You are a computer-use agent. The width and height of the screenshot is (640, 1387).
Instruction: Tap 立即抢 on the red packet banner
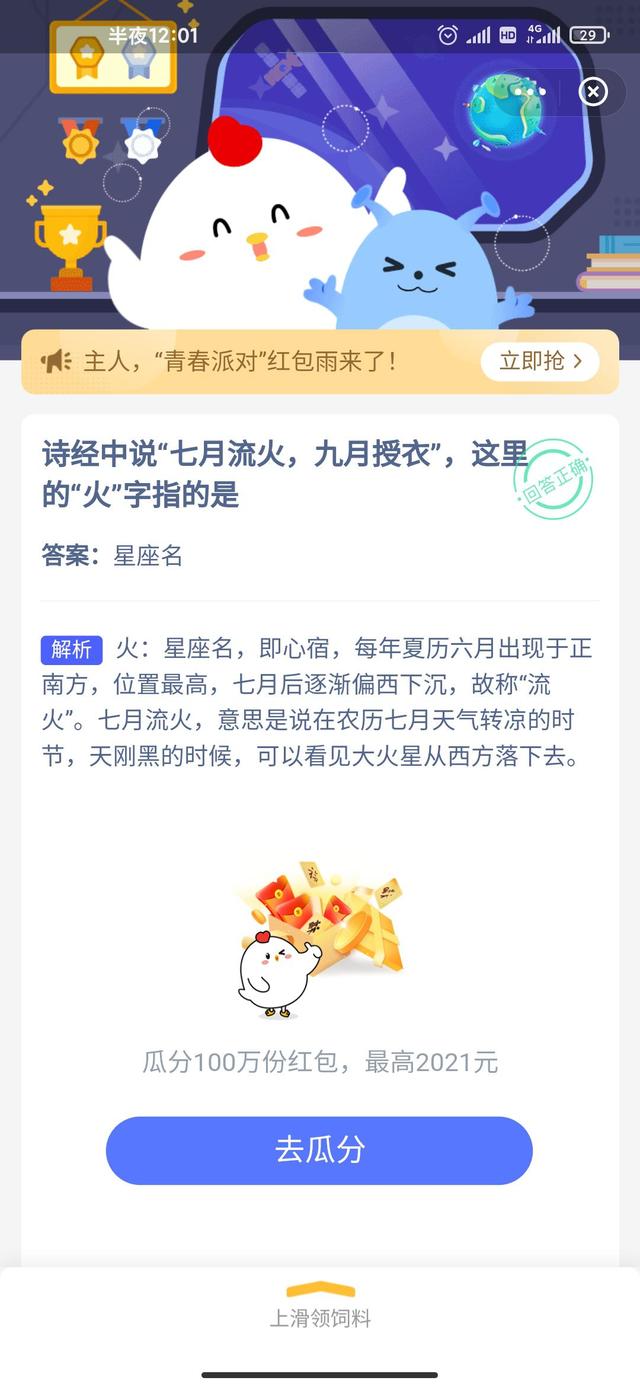540,361
